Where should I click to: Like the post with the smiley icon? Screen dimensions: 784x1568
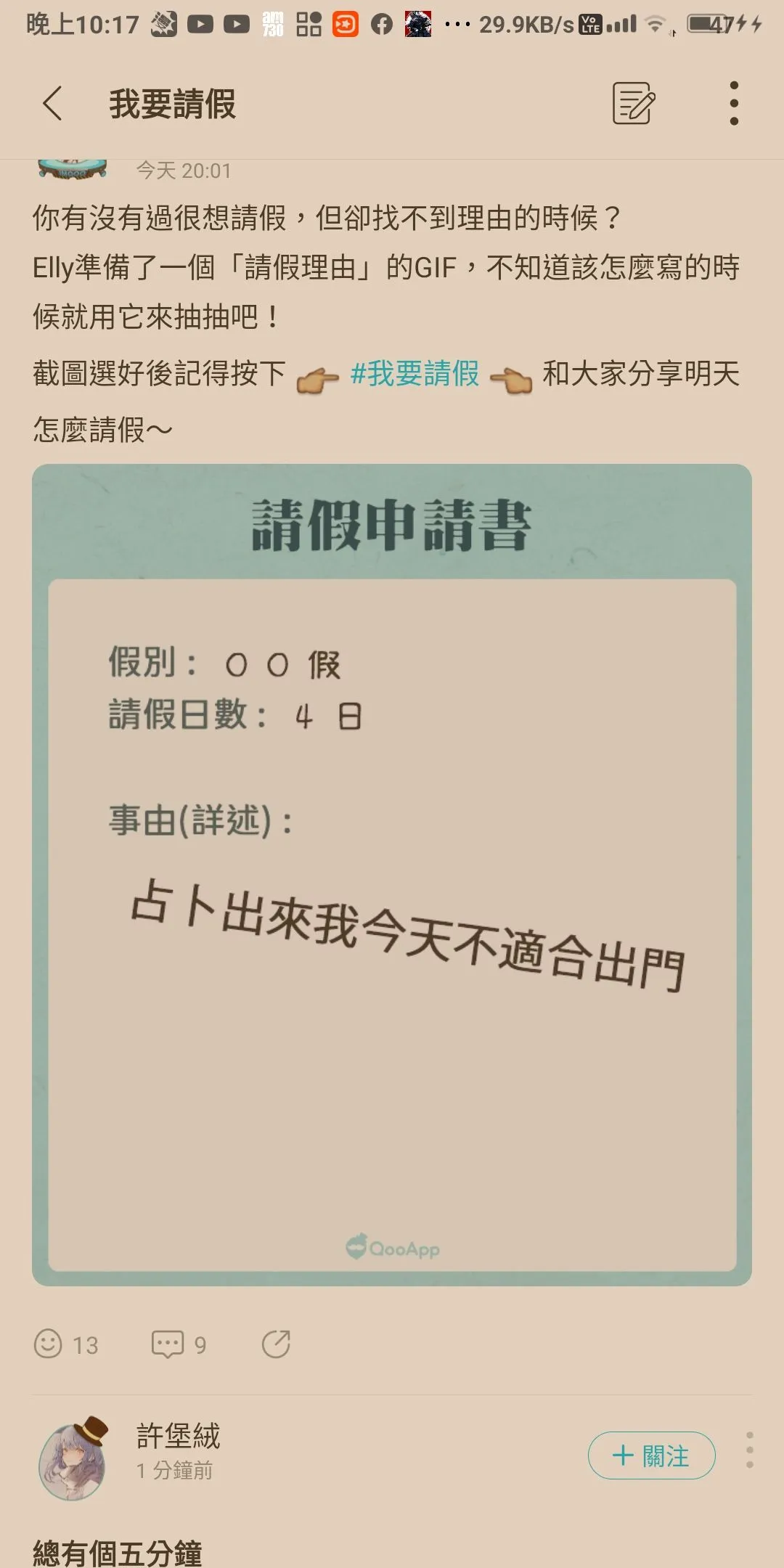pos(49,1344)
